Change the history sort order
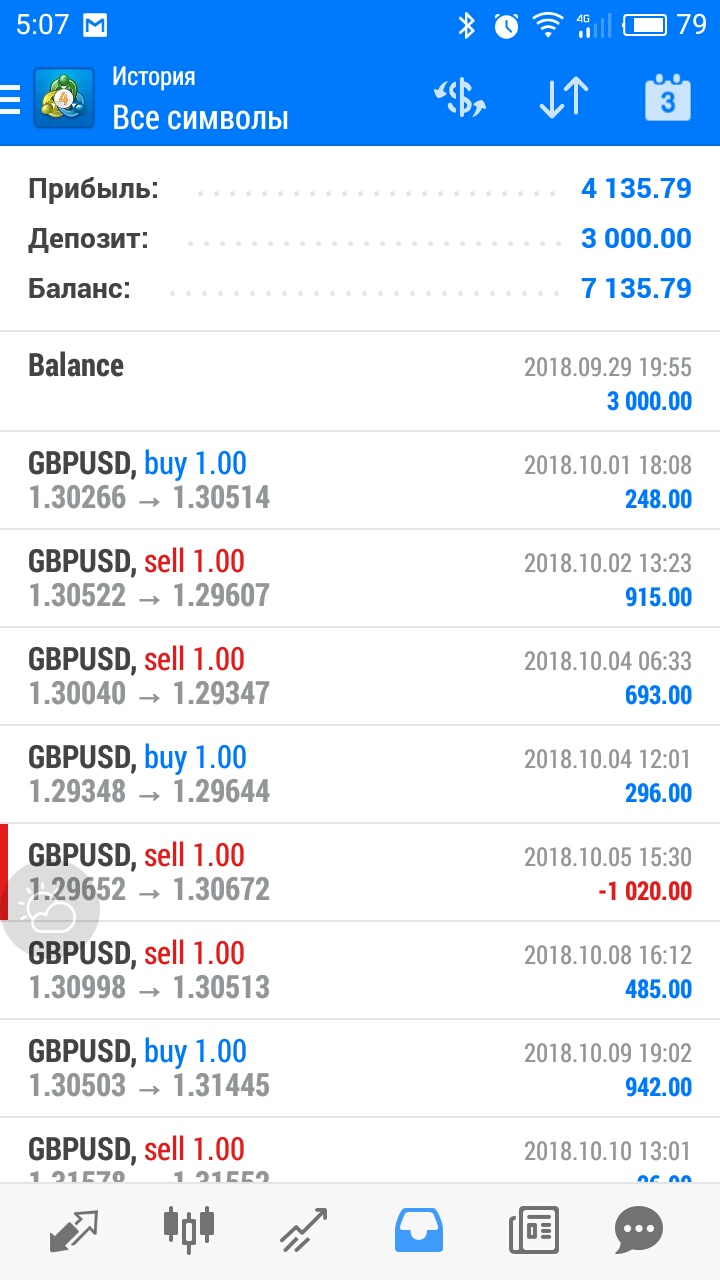Viewport: 720px width, 1280px height. coord(563,98)
